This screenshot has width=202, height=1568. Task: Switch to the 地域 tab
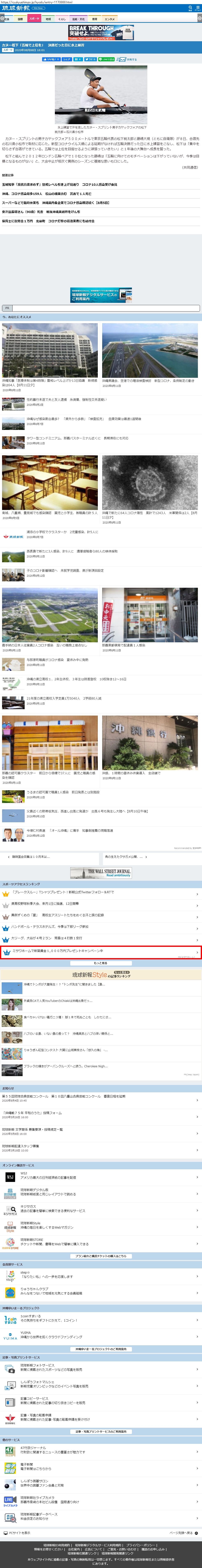coord(48,19)
